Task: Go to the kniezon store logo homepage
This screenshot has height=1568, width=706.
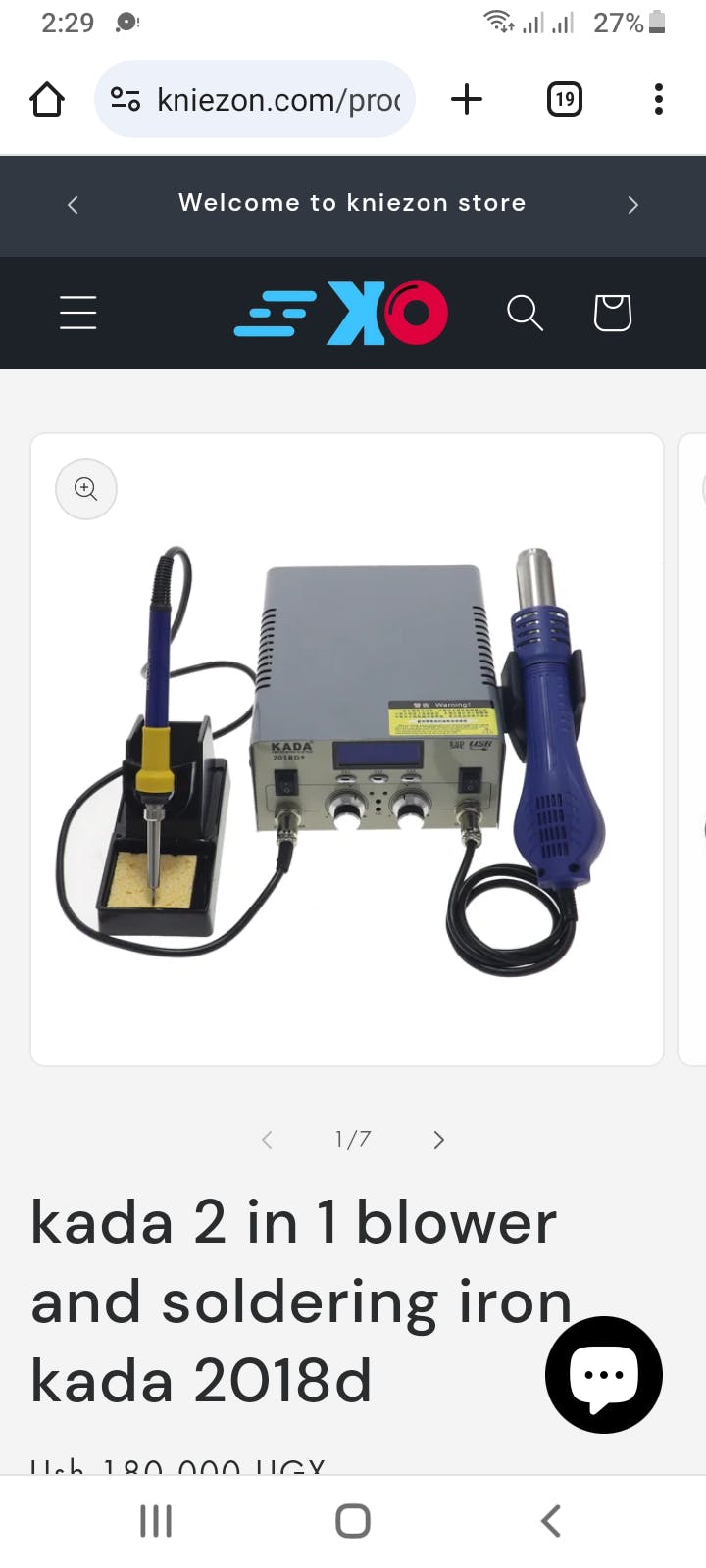Action: pos(341,314)
